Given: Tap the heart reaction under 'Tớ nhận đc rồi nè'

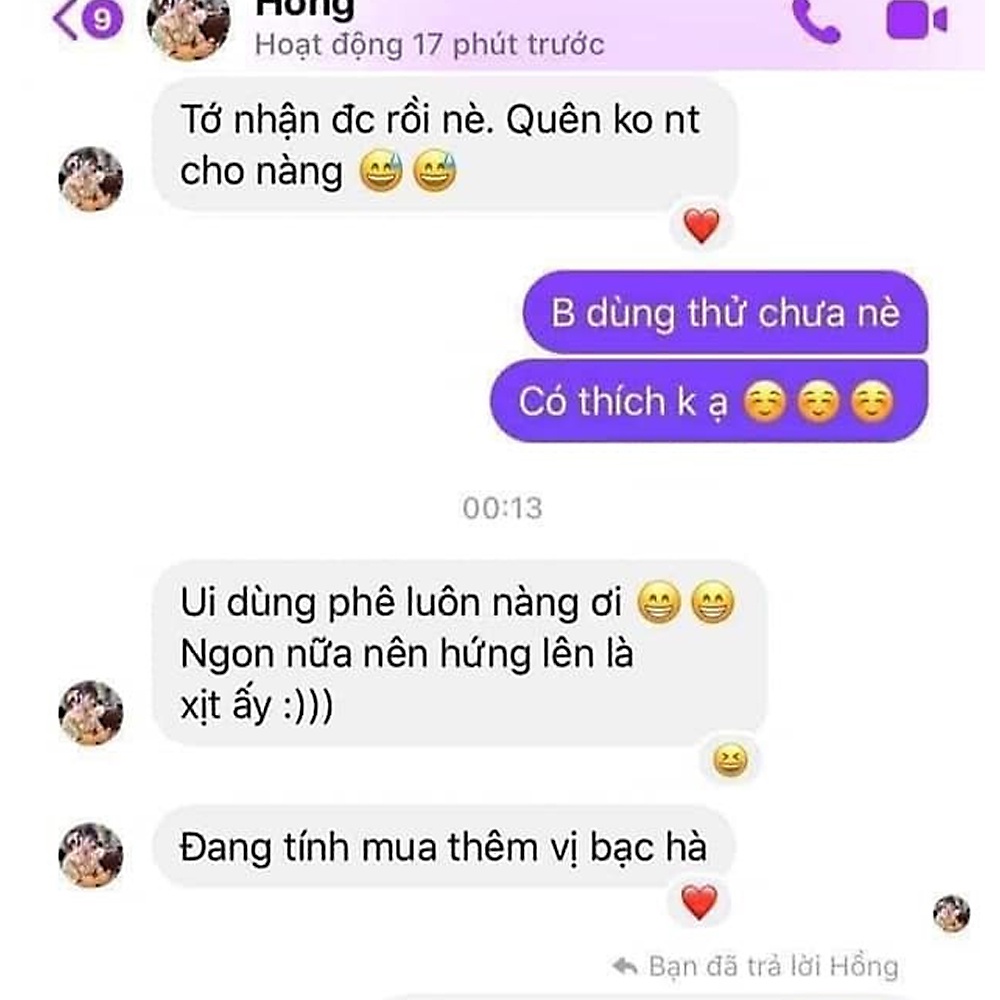Looking at the screenshot, I should [702, 226].
